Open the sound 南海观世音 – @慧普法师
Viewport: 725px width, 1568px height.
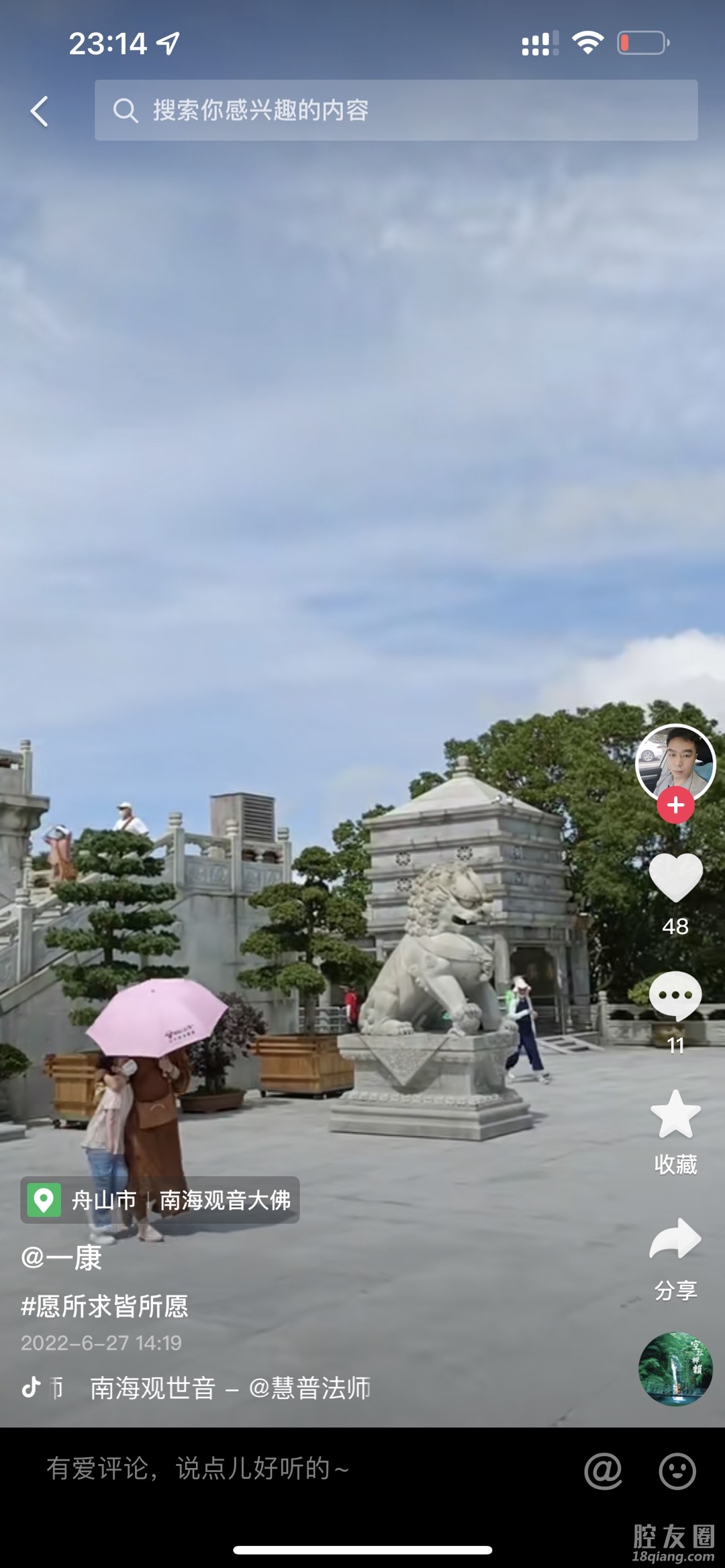pyautogui.click(x=230, y=1388)
